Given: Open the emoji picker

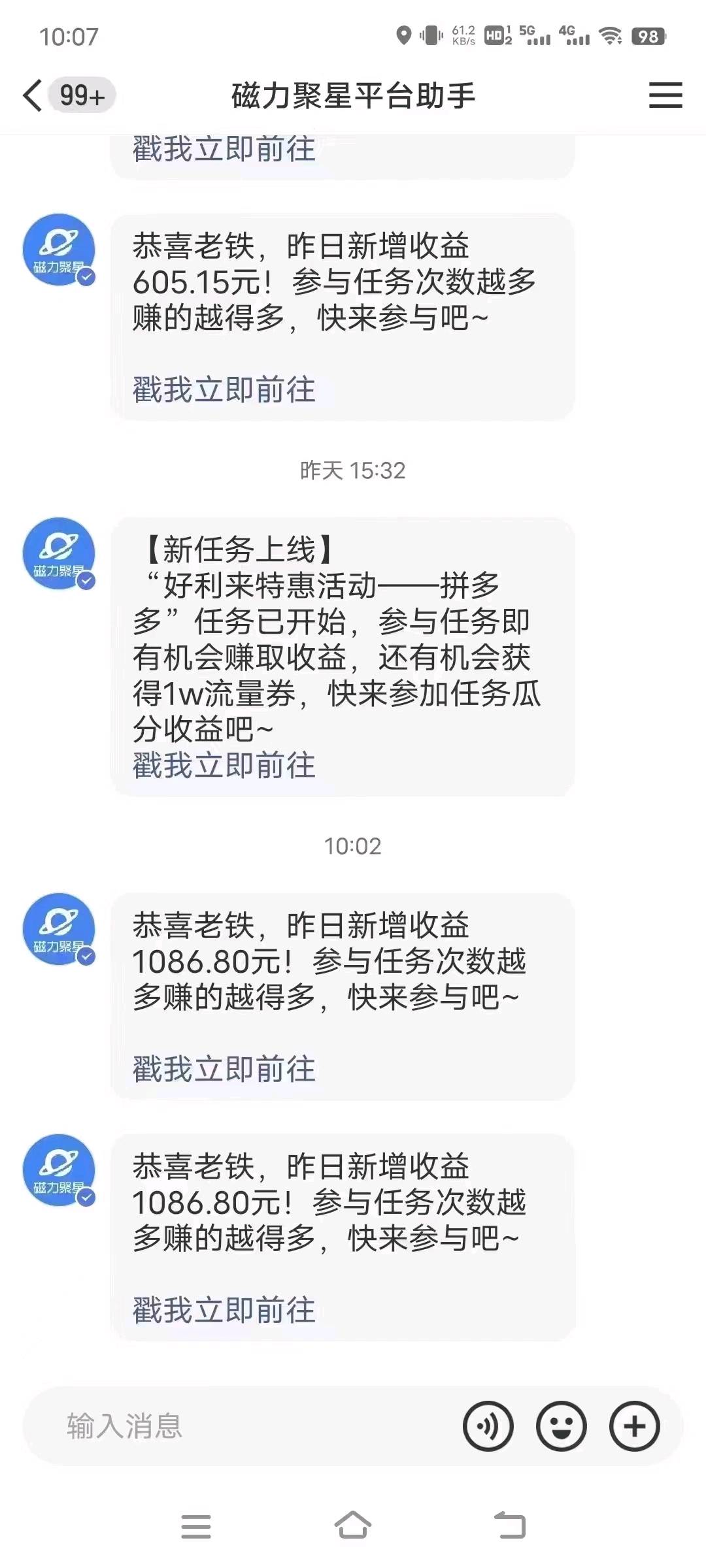Looking at the screenshot, I should coord(561,1426).
